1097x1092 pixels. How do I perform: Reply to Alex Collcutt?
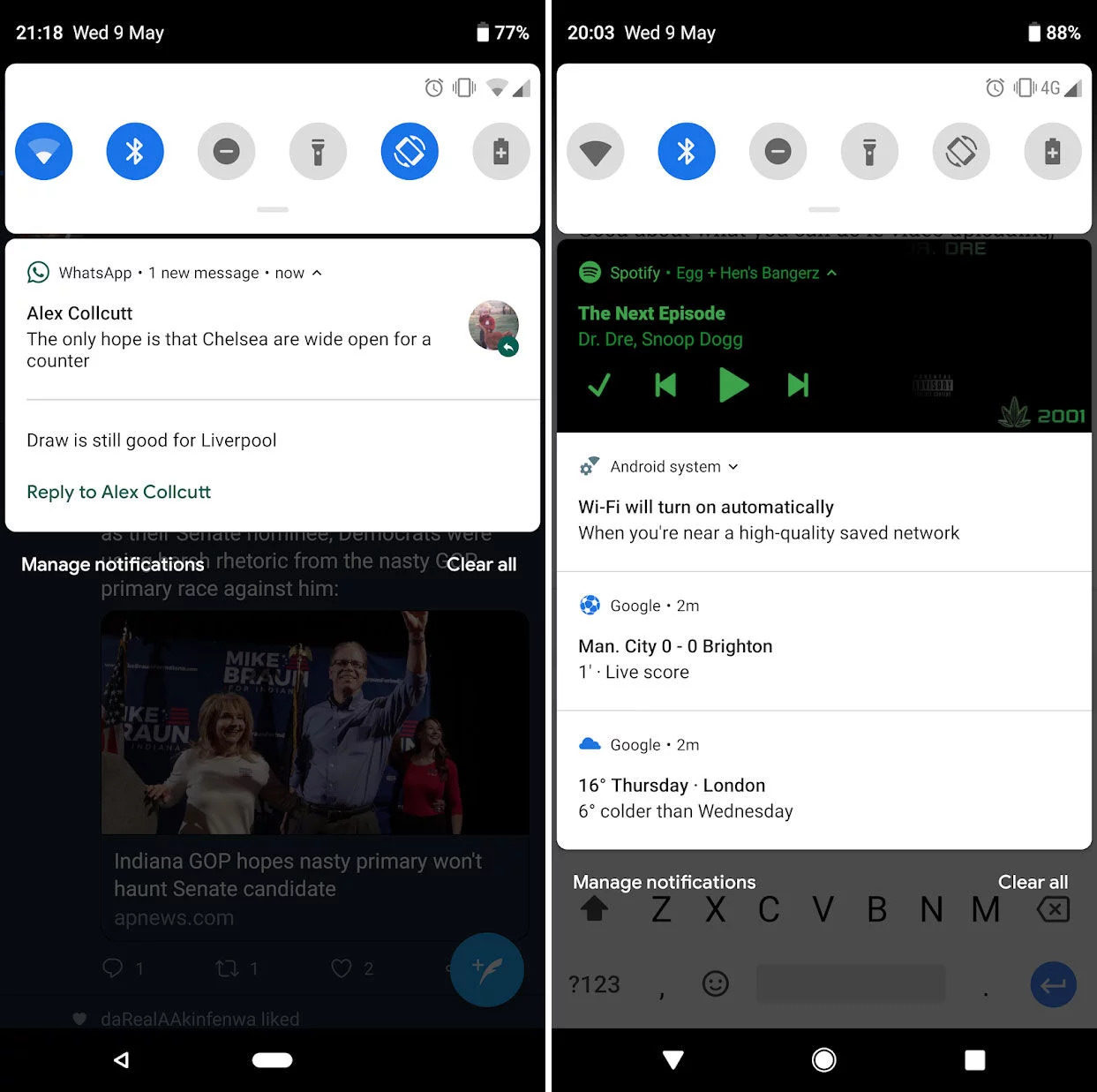point(118,492)
